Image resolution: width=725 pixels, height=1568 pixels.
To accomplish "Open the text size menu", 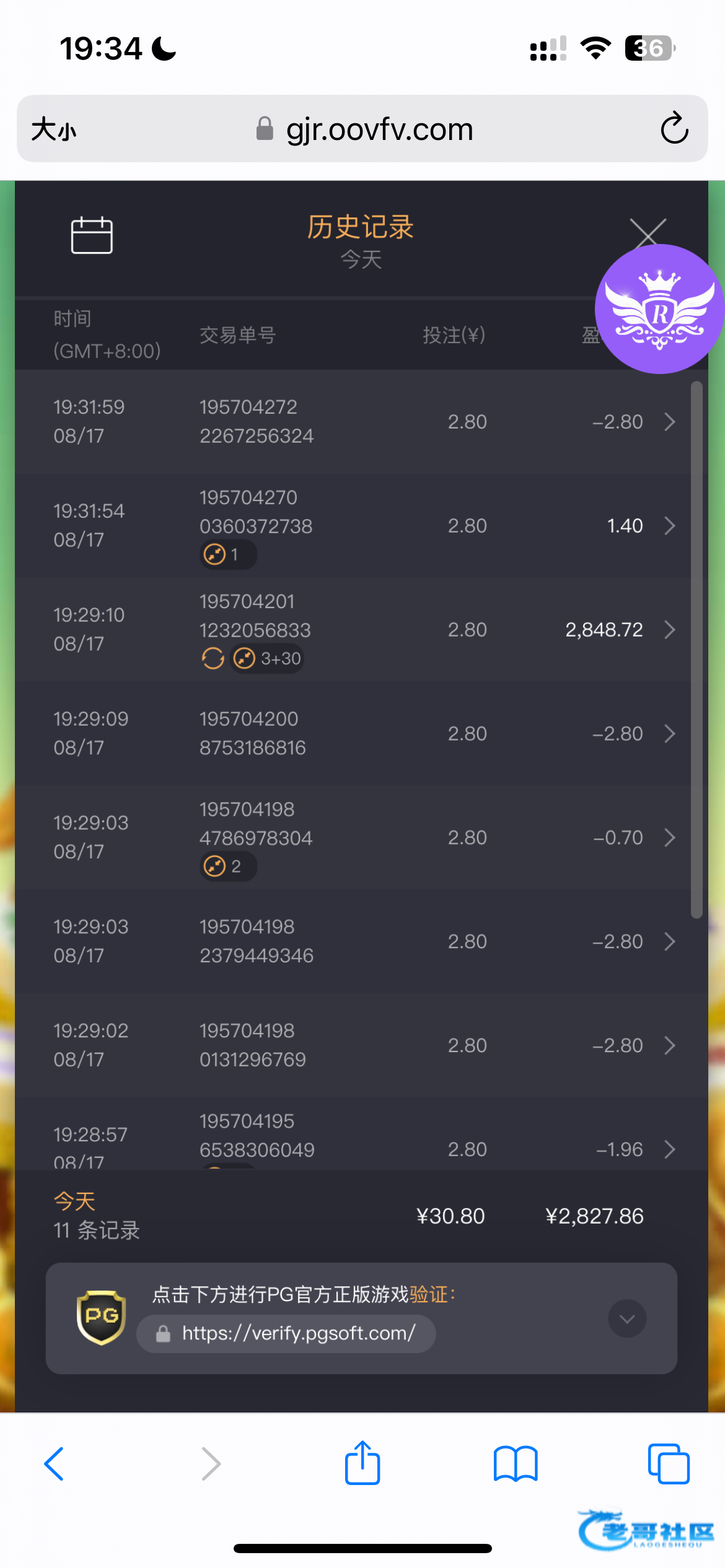I will [x=54, y=129].
